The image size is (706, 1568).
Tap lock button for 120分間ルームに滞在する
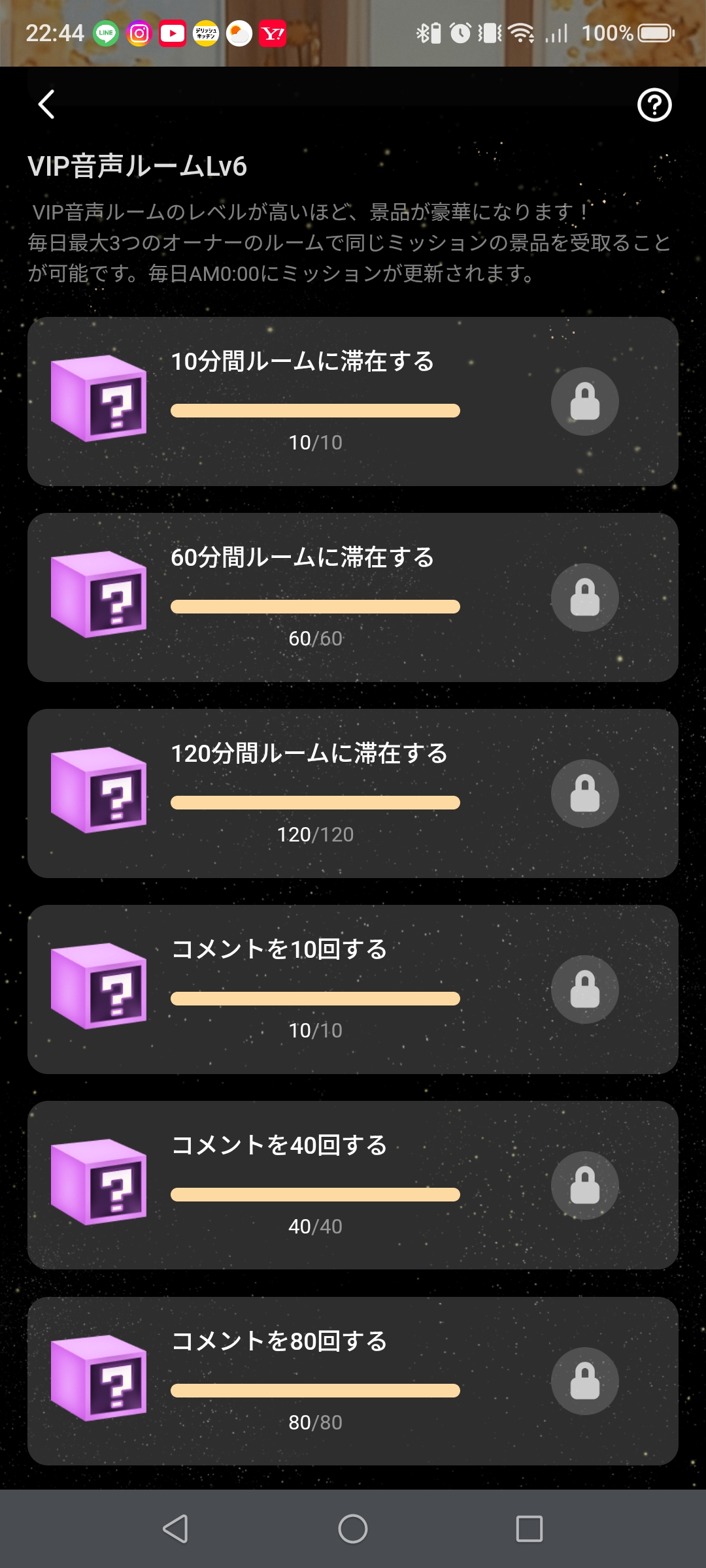pos(584,793)
